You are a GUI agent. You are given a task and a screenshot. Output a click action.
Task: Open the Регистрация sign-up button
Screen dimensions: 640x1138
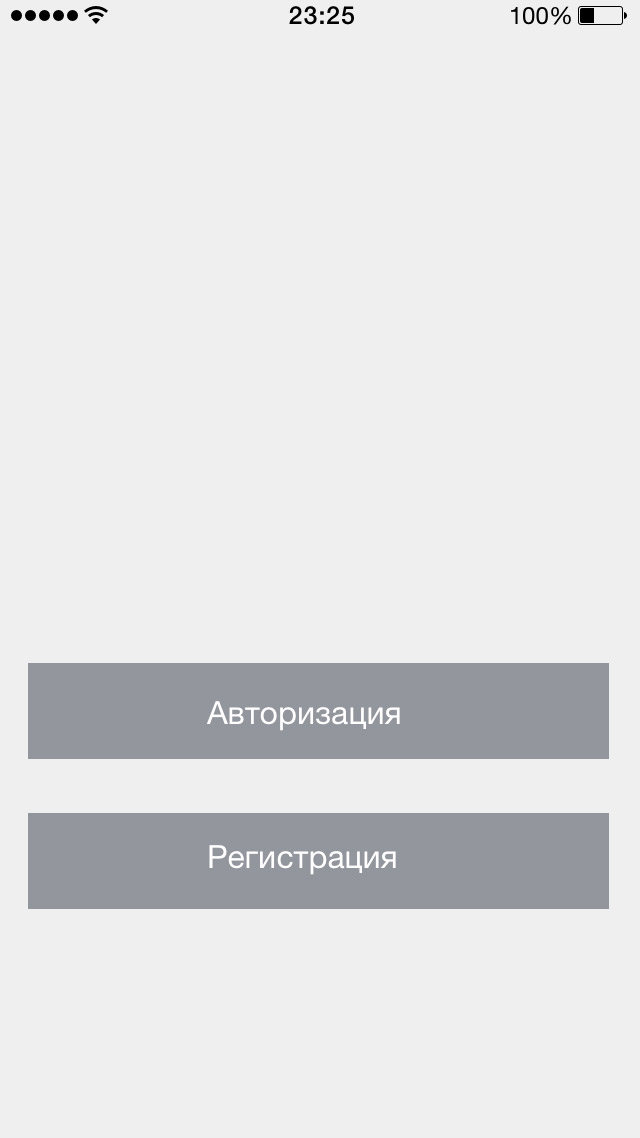[x=318, y=861]
